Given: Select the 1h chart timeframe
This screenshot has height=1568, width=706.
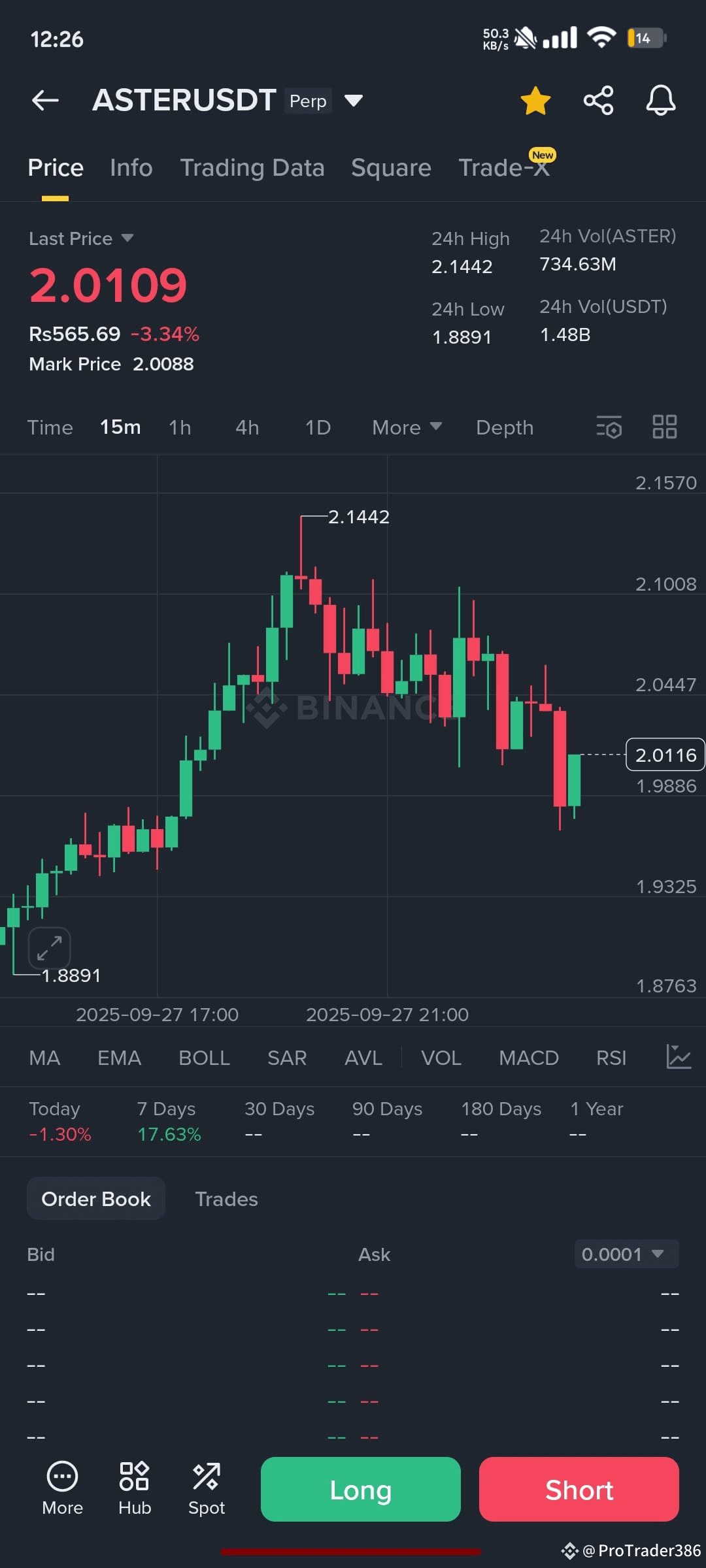Looking at the screenshot, I should pos(180,427).
